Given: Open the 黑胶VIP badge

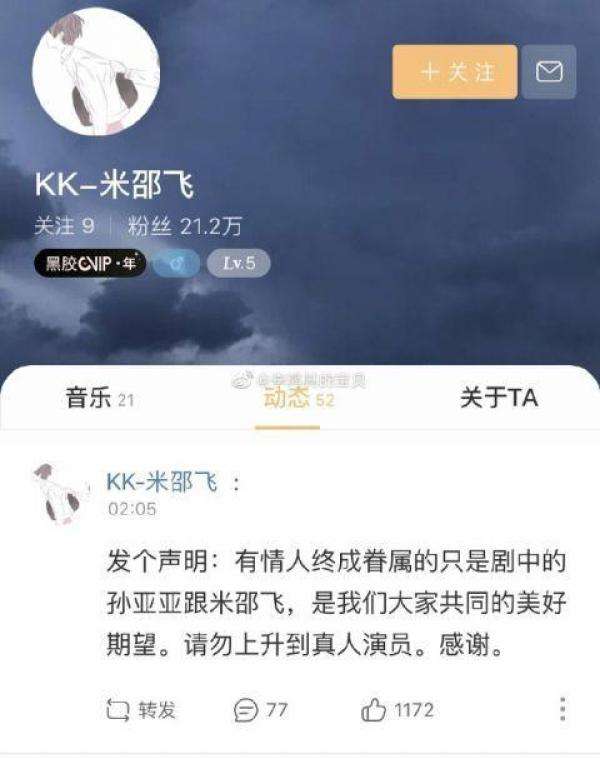Looking at the screenshot, I should pos(90,264).
